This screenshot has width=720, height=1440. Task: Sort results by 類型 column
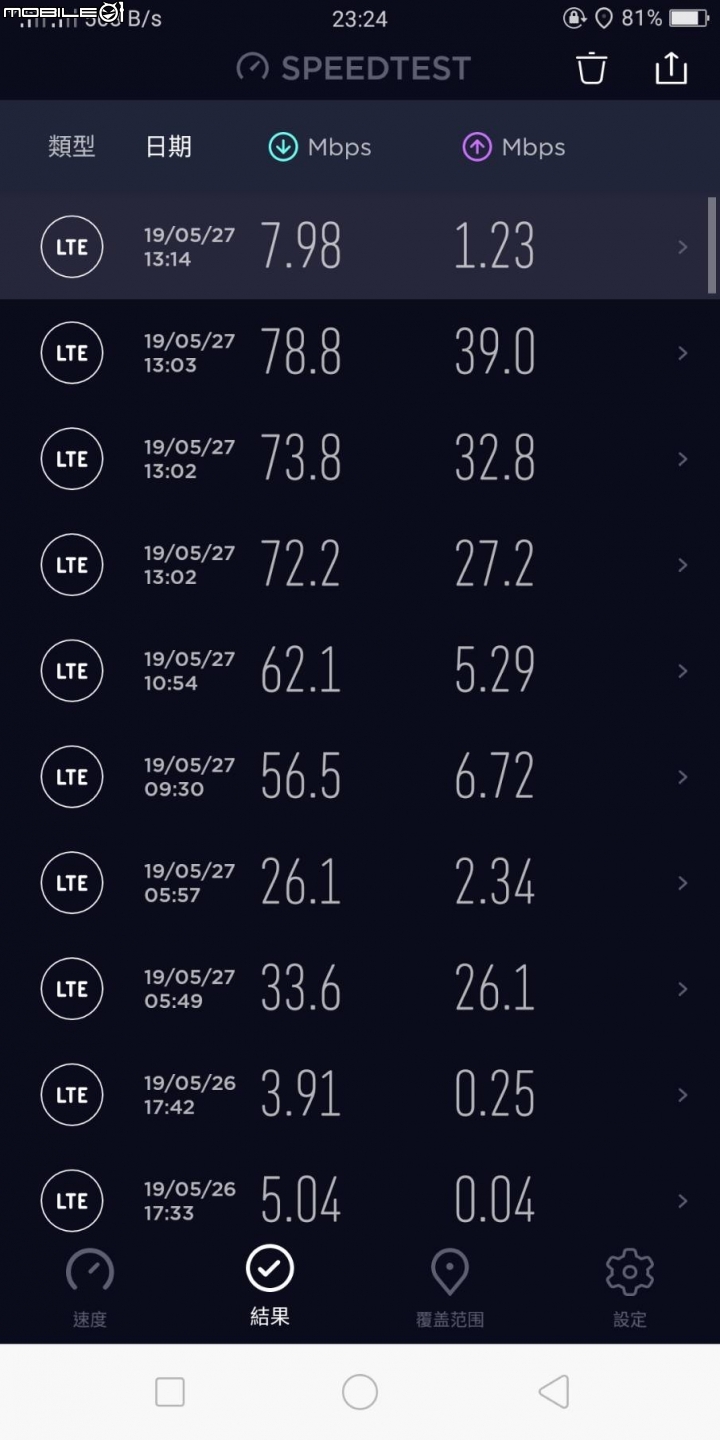point(72,147)
